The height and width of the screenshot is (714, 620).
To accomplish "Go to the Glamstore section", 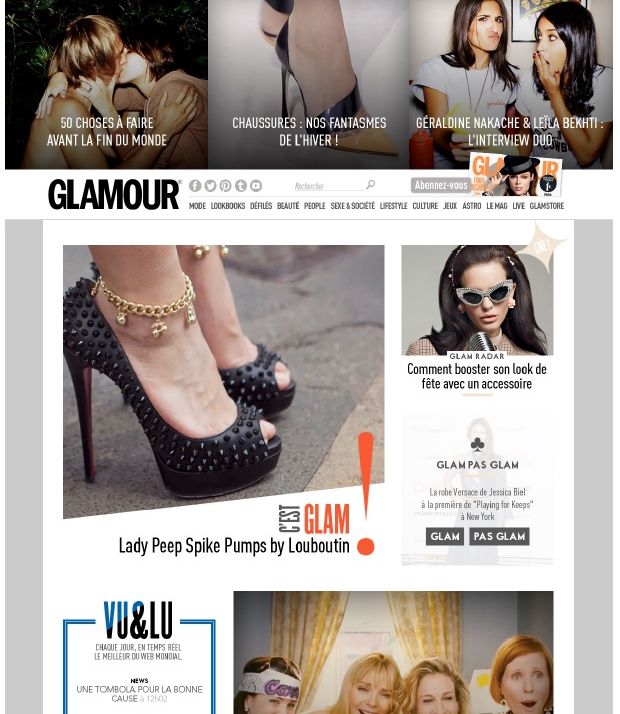I will [x=547, y=206].
